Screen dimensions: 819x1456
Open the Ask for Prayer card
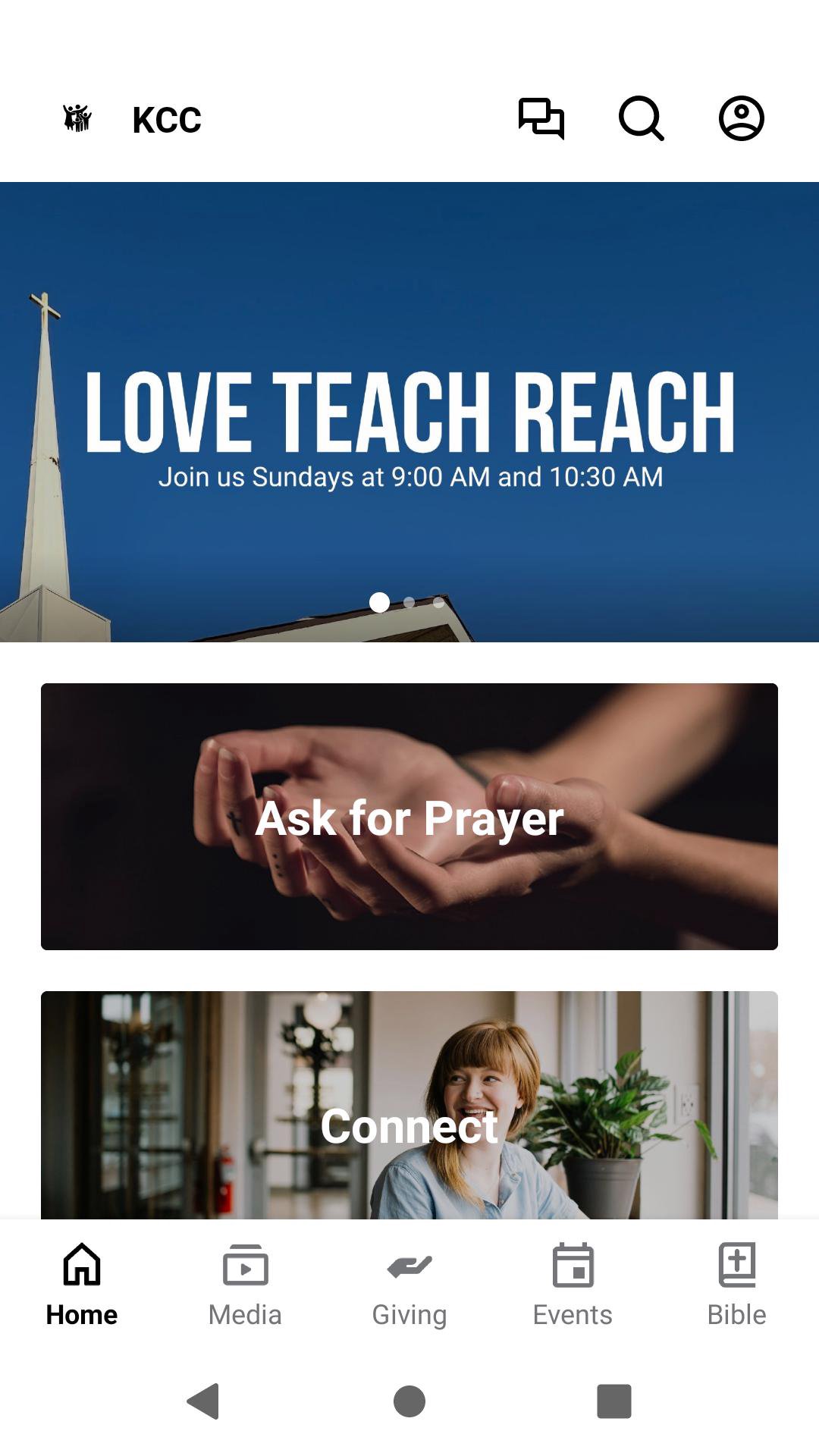click(409, 817)
